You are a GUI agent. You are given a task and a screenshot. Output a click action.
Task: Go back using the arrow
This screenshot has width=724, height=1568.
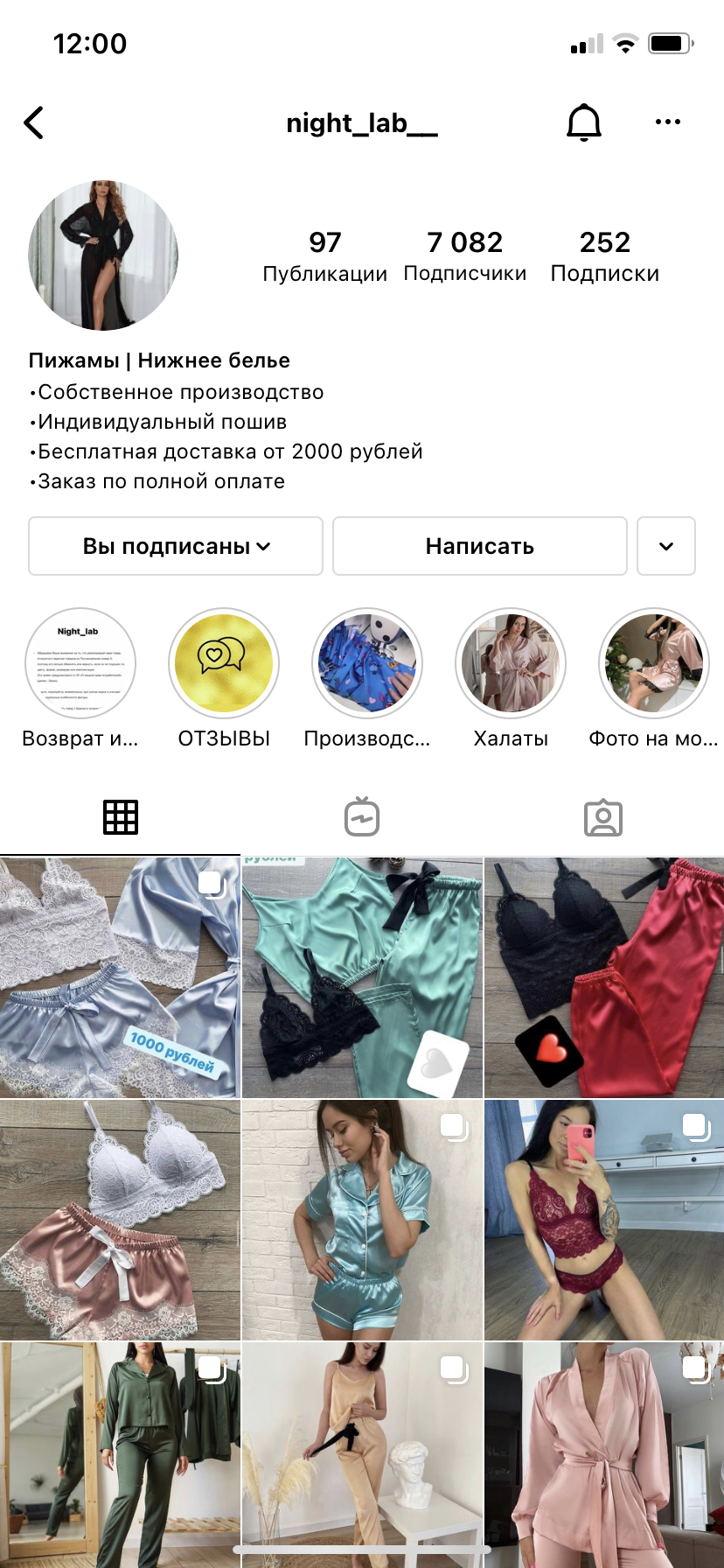tap(34, 122)
